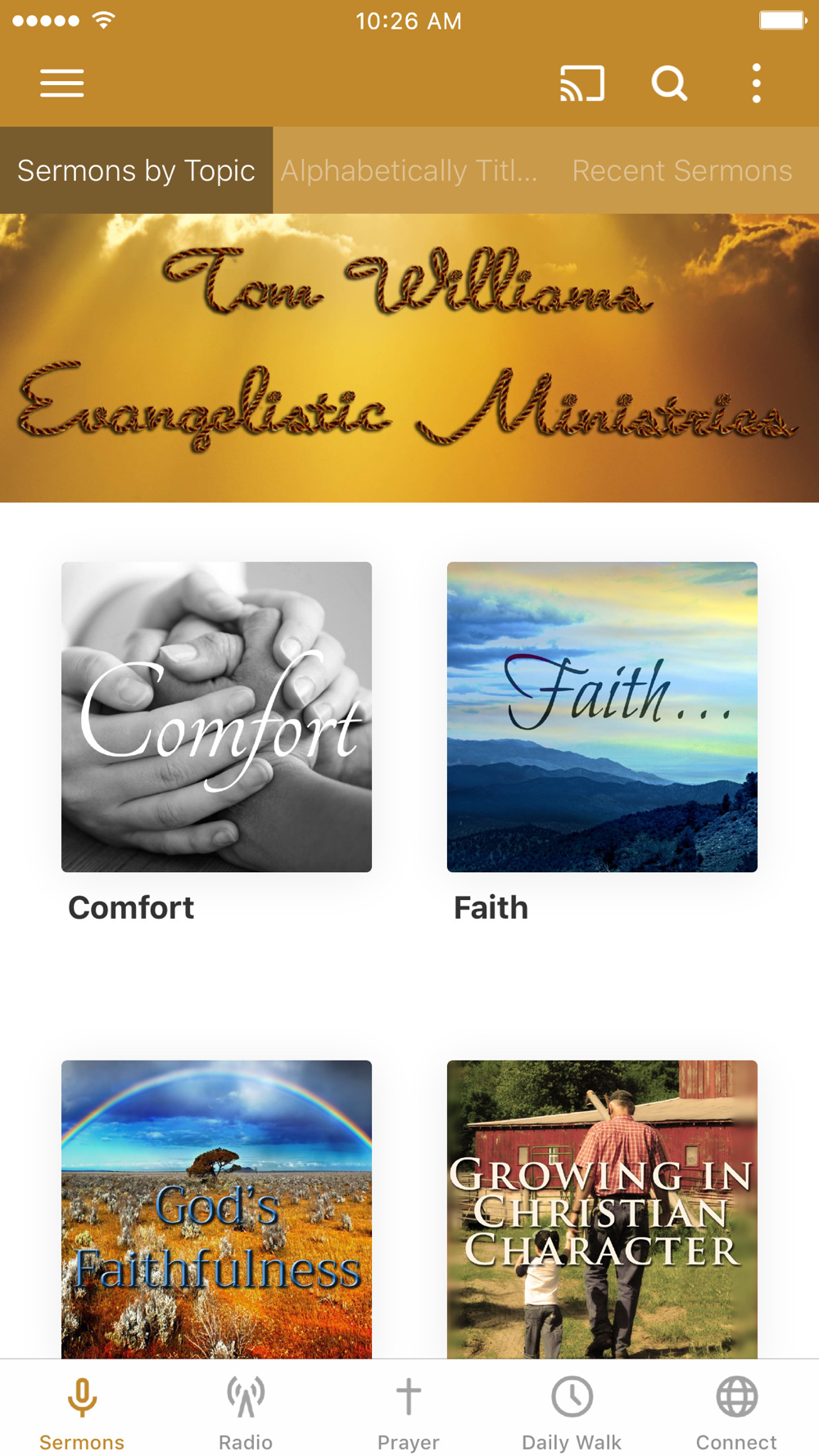This screenshot has width=819, height=1456.
Task: Tap the cast to device icon
Action: click(x=582, y=84)
